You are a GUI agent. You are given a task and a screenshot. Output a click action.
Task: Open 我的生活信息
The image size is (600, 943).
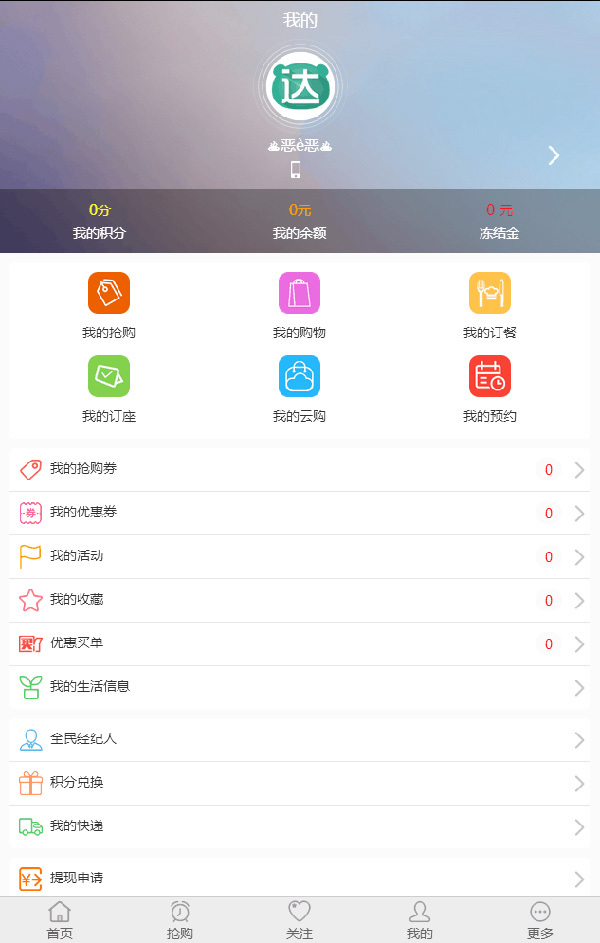[x=299, y=687]
